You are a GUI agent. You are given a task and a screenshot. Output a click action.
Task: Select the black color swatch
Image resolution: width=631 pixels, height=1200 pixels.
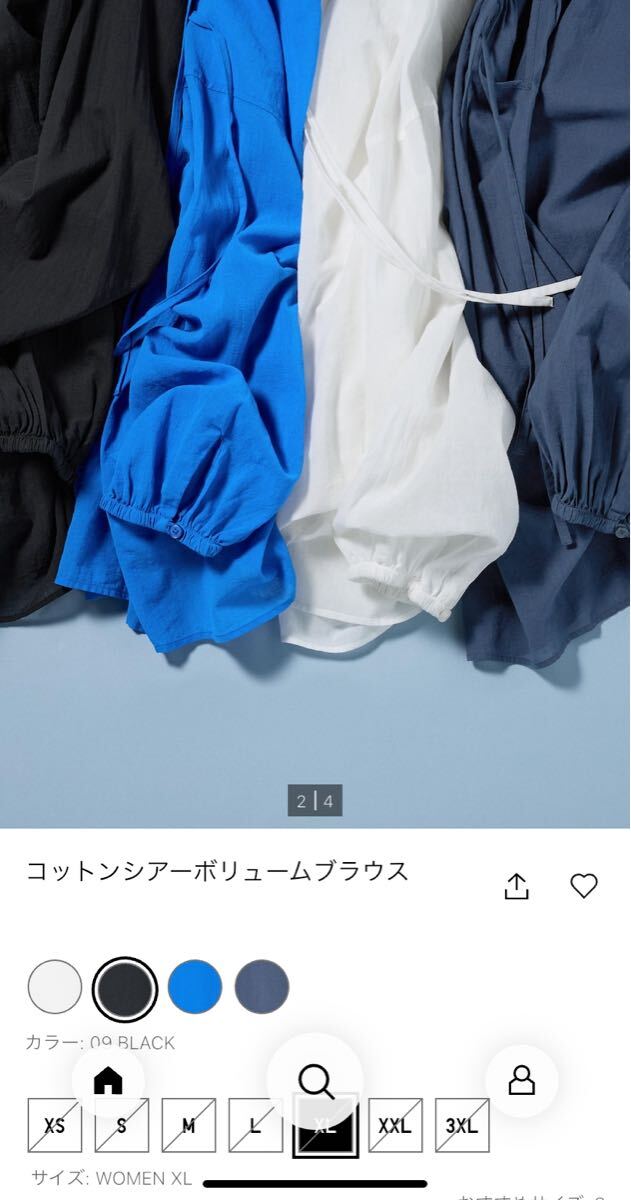pyautogui.click(x=125, y=988)
